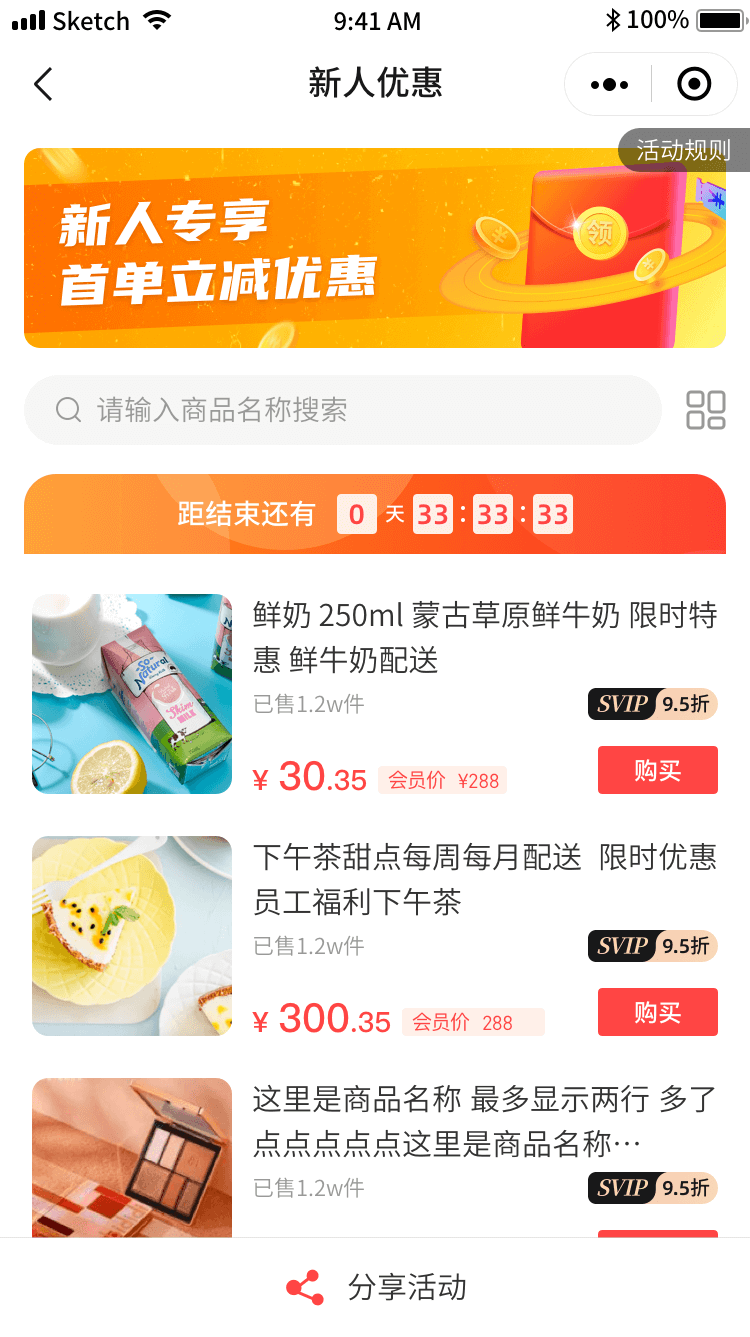The width and height of the screenshot is (750, 1337).
Task: Go back using the top-left arrow
Action: click(x=43, y=85)
